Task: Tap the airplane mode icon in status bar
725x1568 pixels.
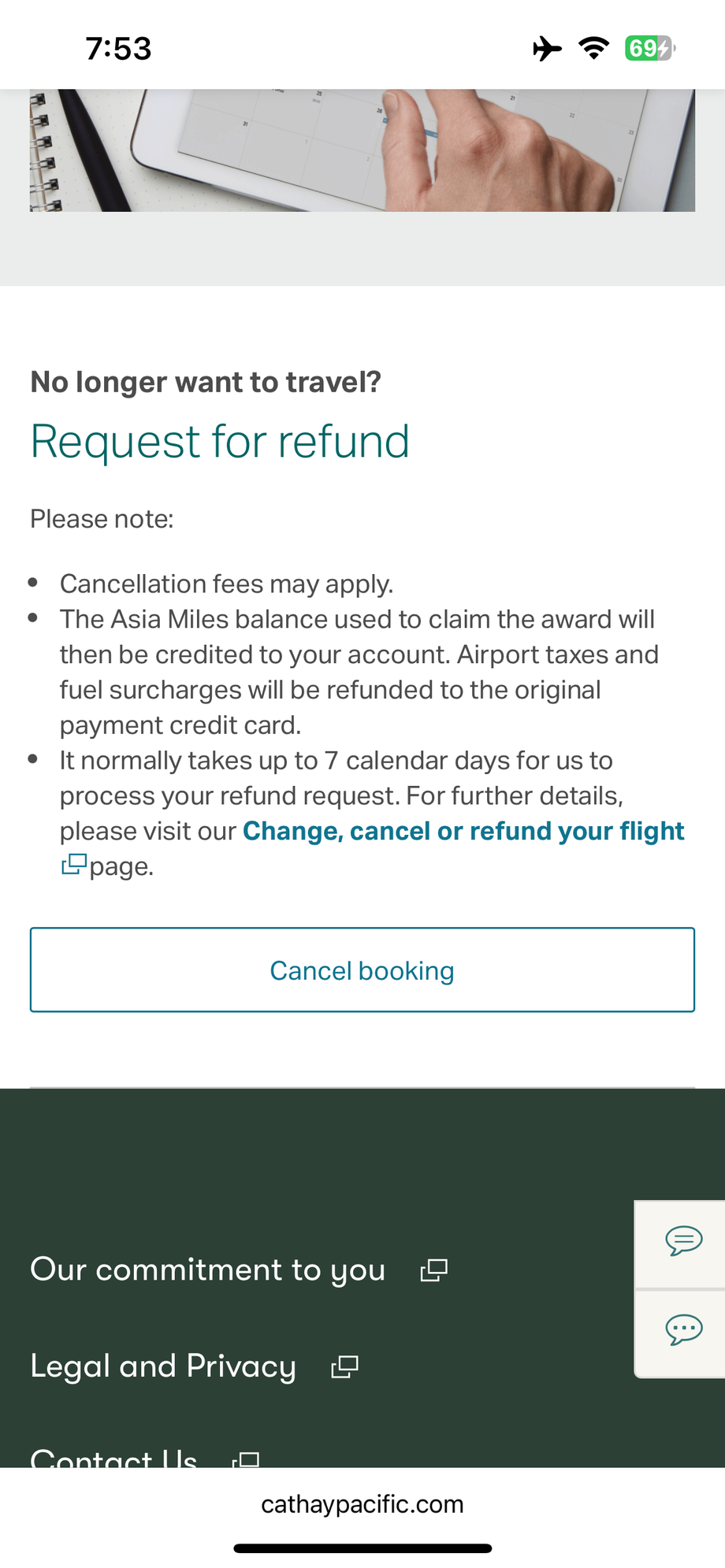Action: click(547, 48)
